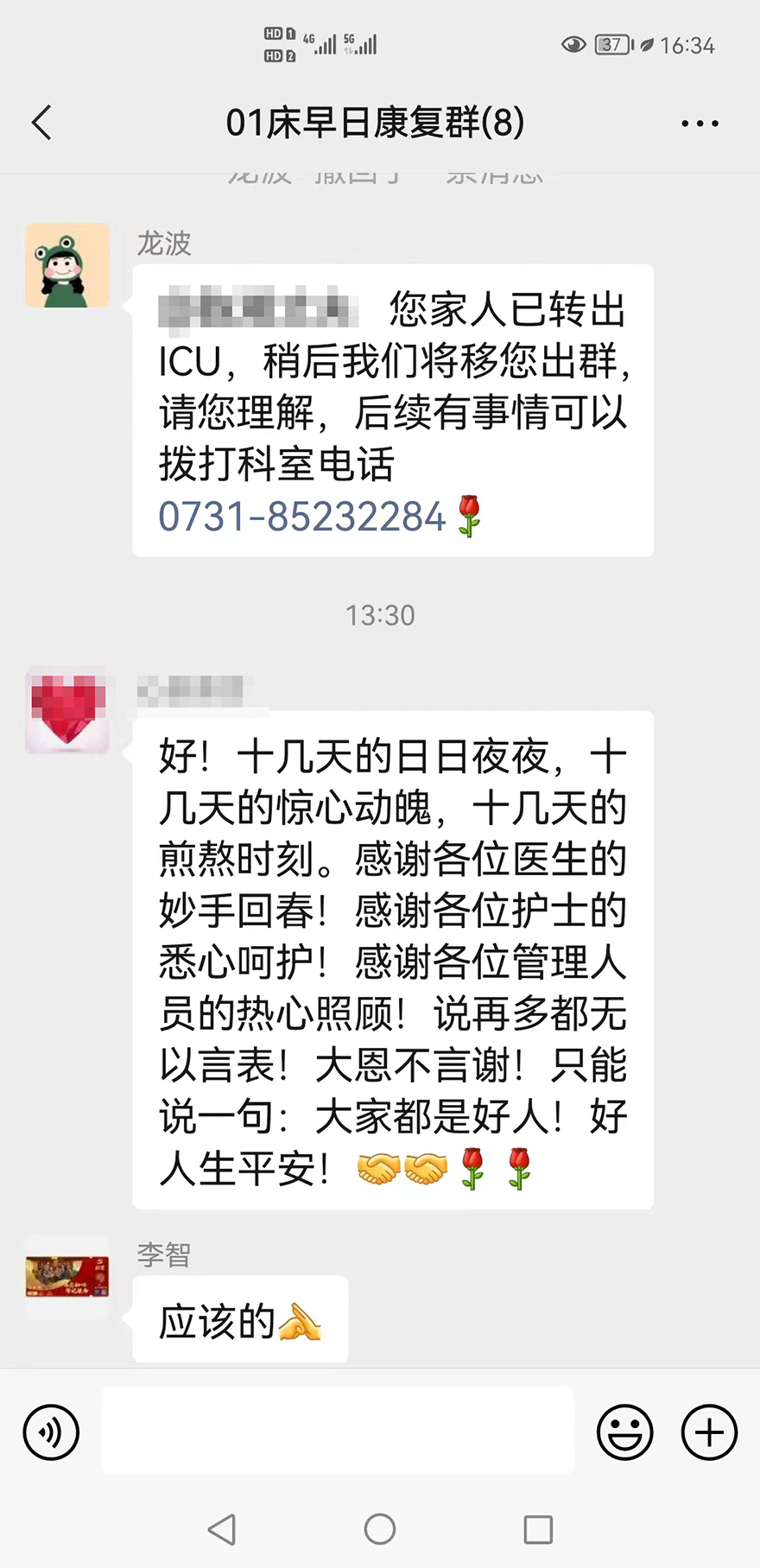The height and width of the screenshot is (1568, 760).
Task: Open the group chat overflow menu
Action: 700,124
